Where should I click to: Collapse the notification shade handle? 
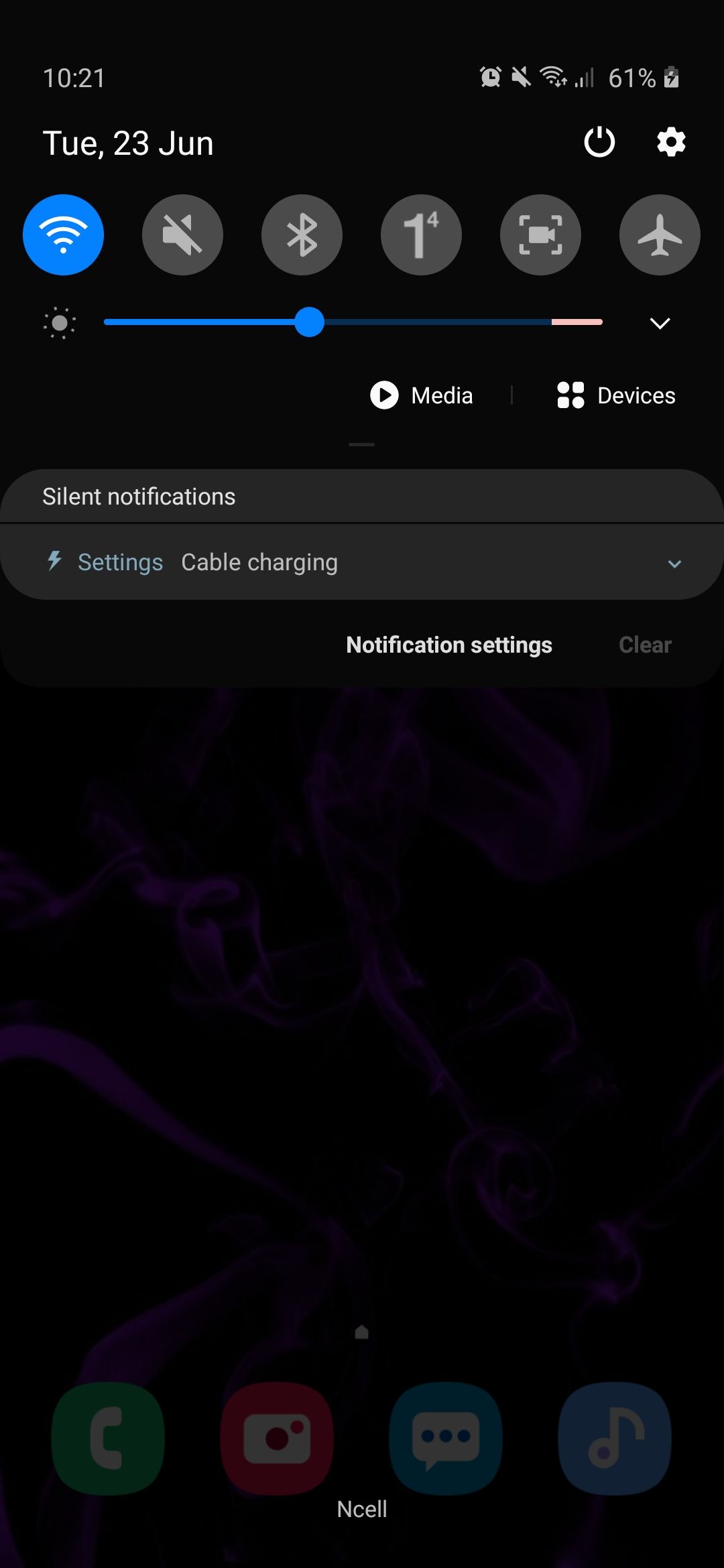point(361,444)
